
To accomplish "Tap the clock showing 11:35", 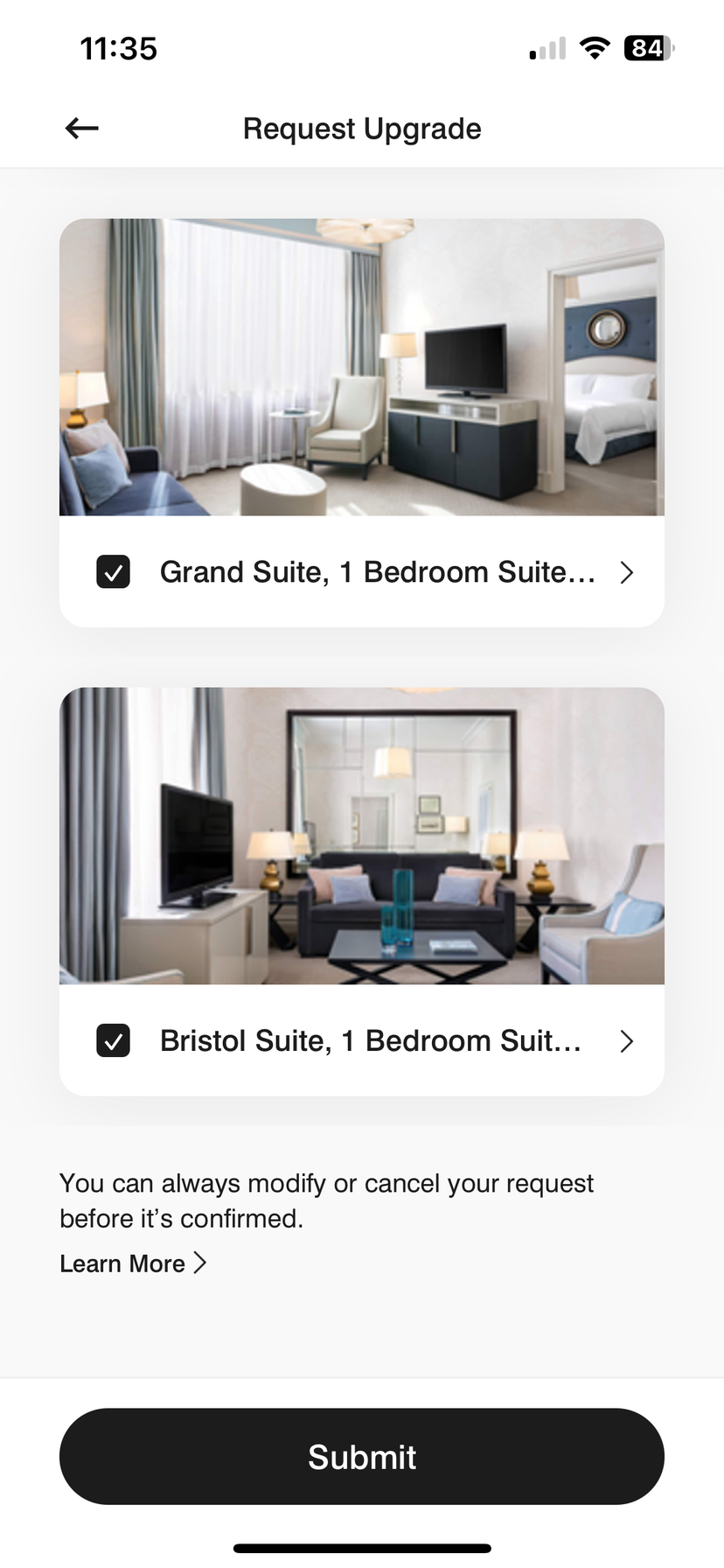I will click(118, 48).
